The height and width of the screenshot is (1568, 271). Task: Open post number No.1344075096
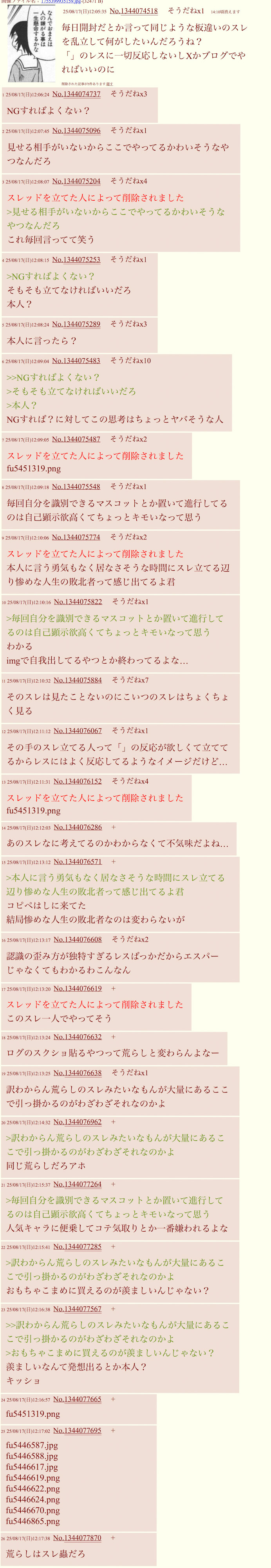(x=76, y=131)
